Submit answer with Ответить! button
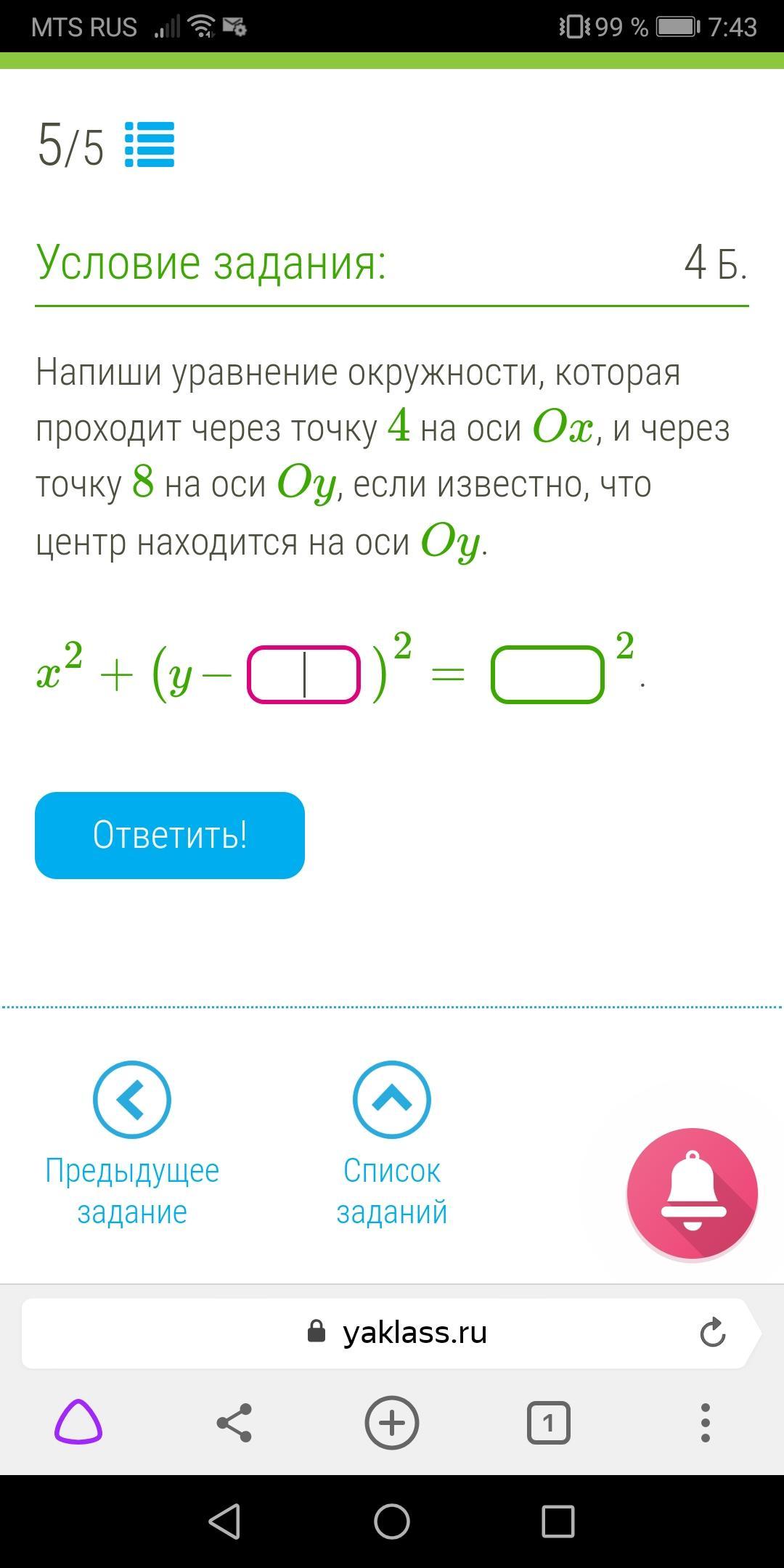This screenshot has height=1568, width=784. tap(170, 835)
